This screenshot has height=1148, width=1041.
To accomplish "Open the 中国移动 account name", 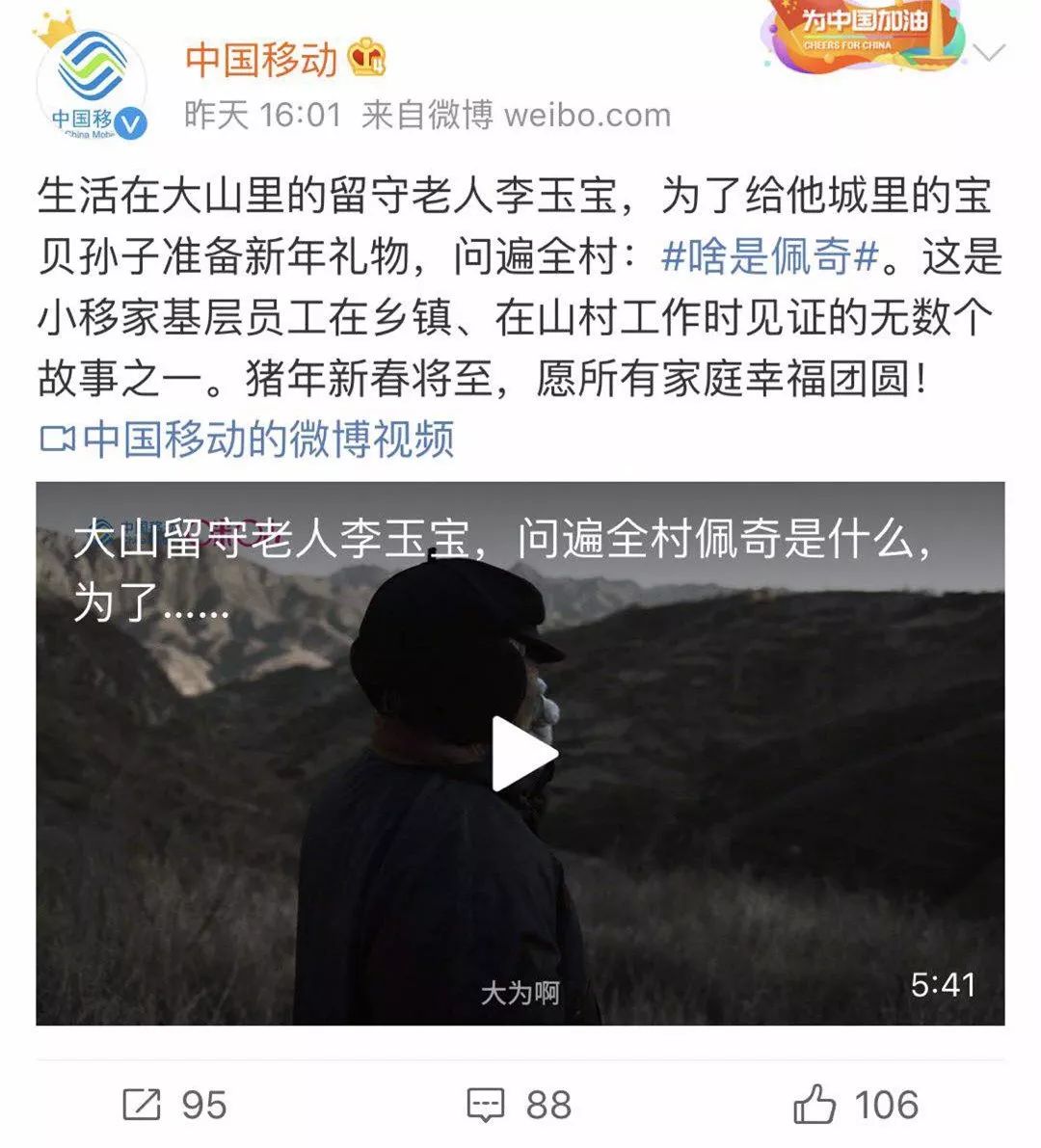I will (x=261, y=59).
